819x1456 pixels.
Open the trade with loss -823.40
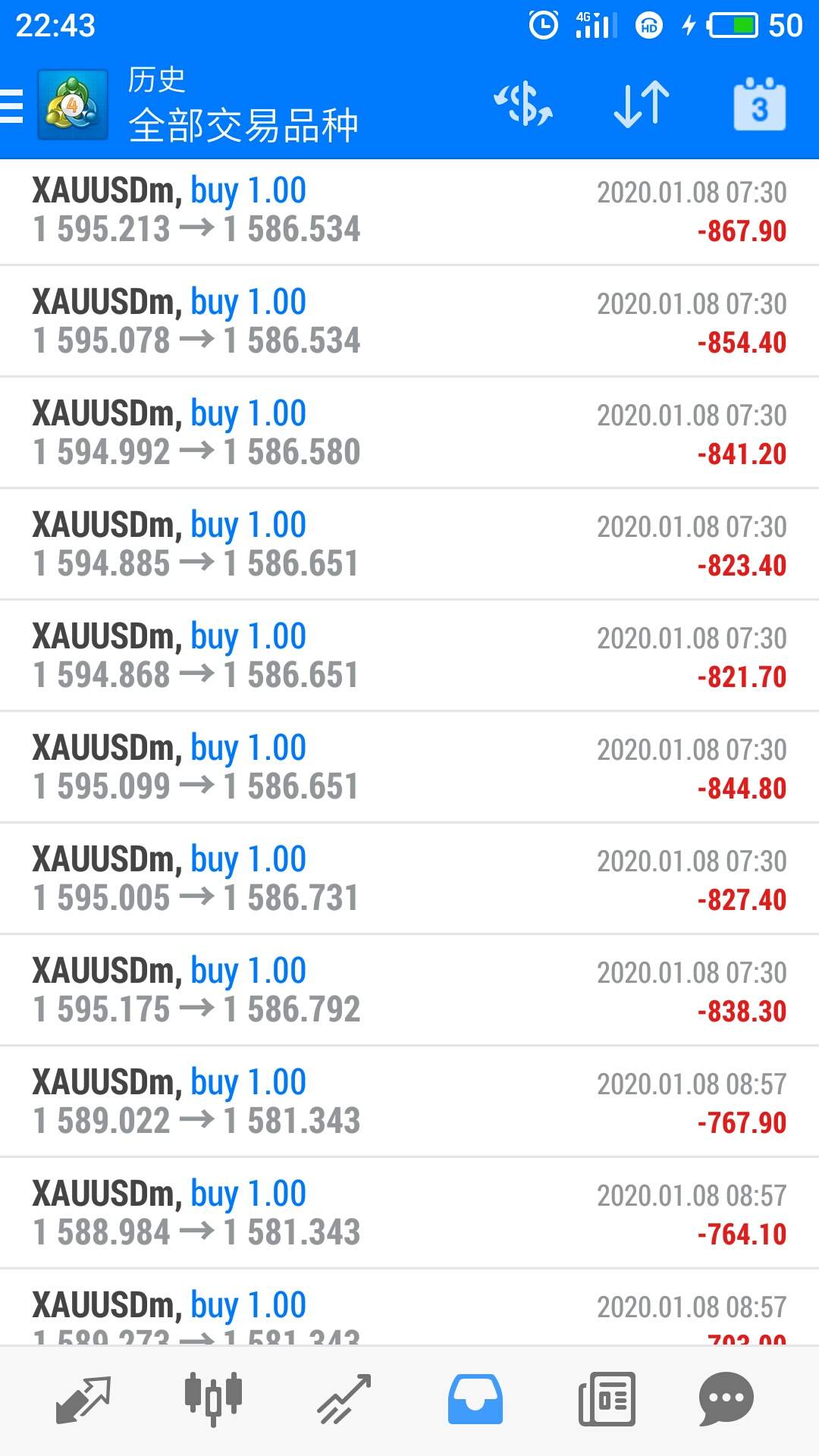(x=409, y=544)
